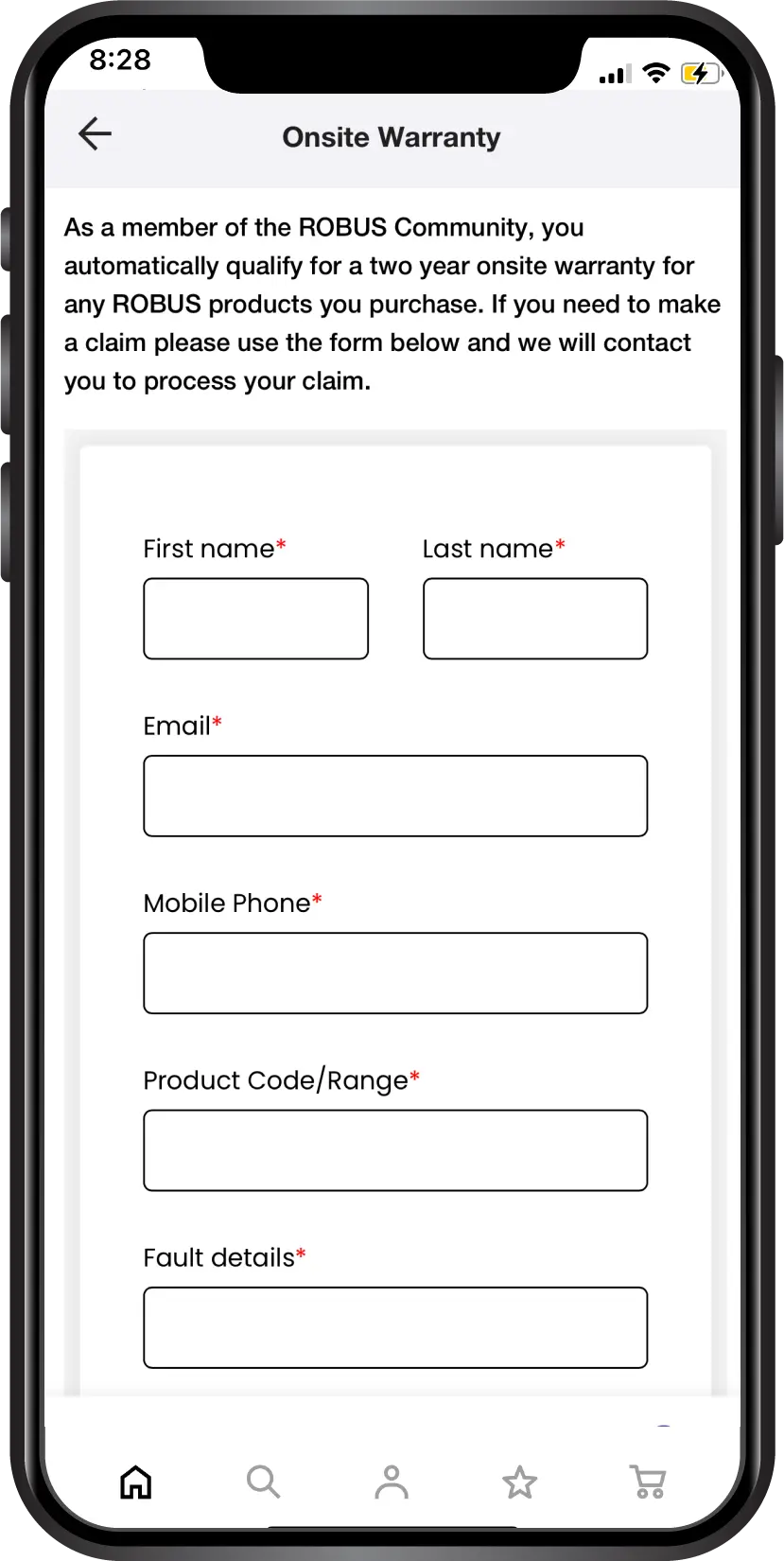Focus the First name field
Viewport: 784px width, 1561px height.
click(x=255, y=619)
